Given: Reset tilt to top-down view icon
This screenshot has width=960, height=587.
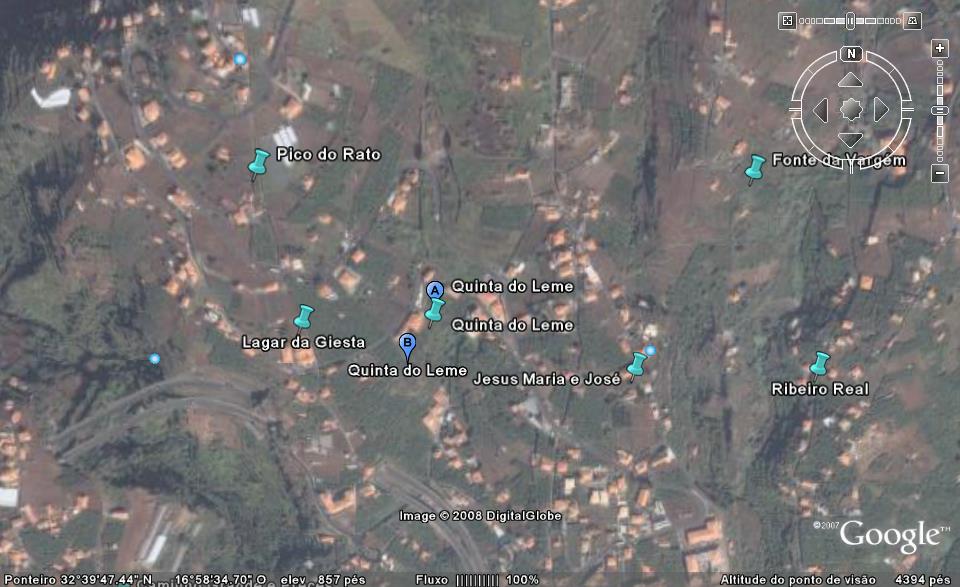Looking at the screenshot, I should pos(788,20).
